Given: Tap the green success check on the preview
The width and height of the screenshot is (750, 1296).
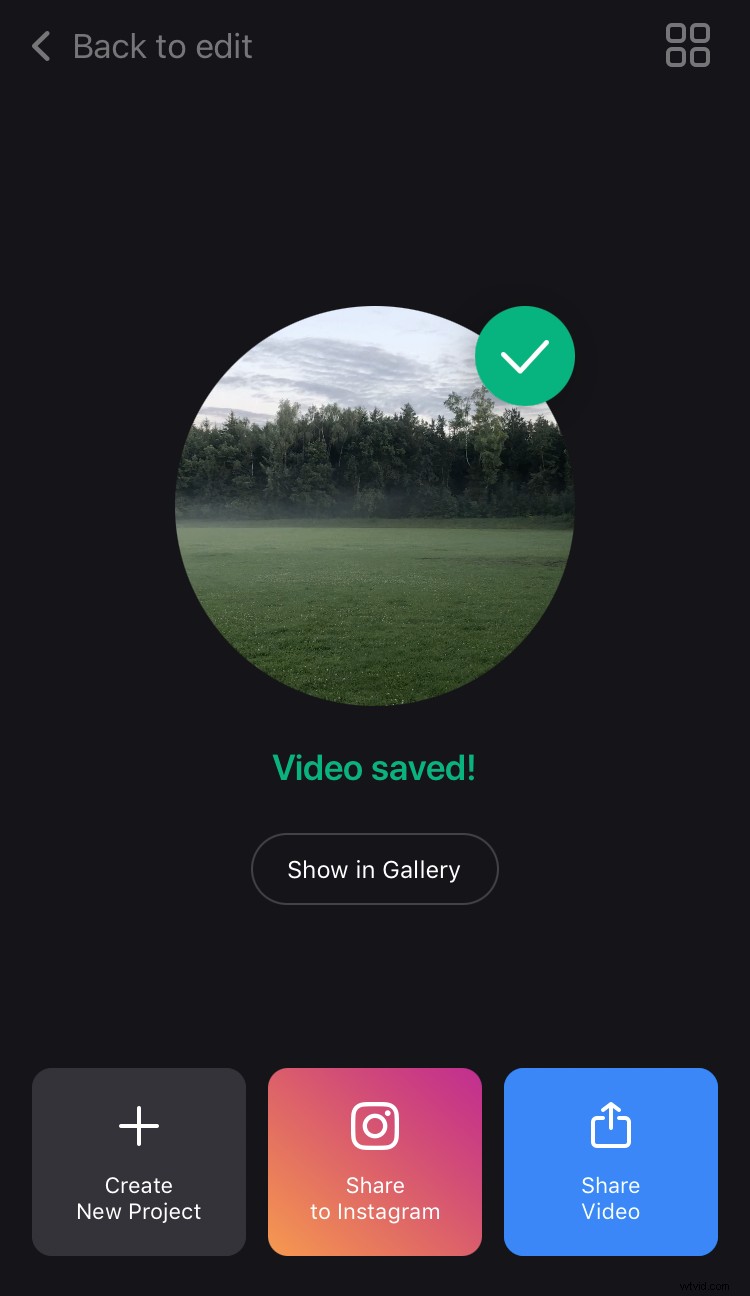Looking at the screenshot, I should click(525, 356).
